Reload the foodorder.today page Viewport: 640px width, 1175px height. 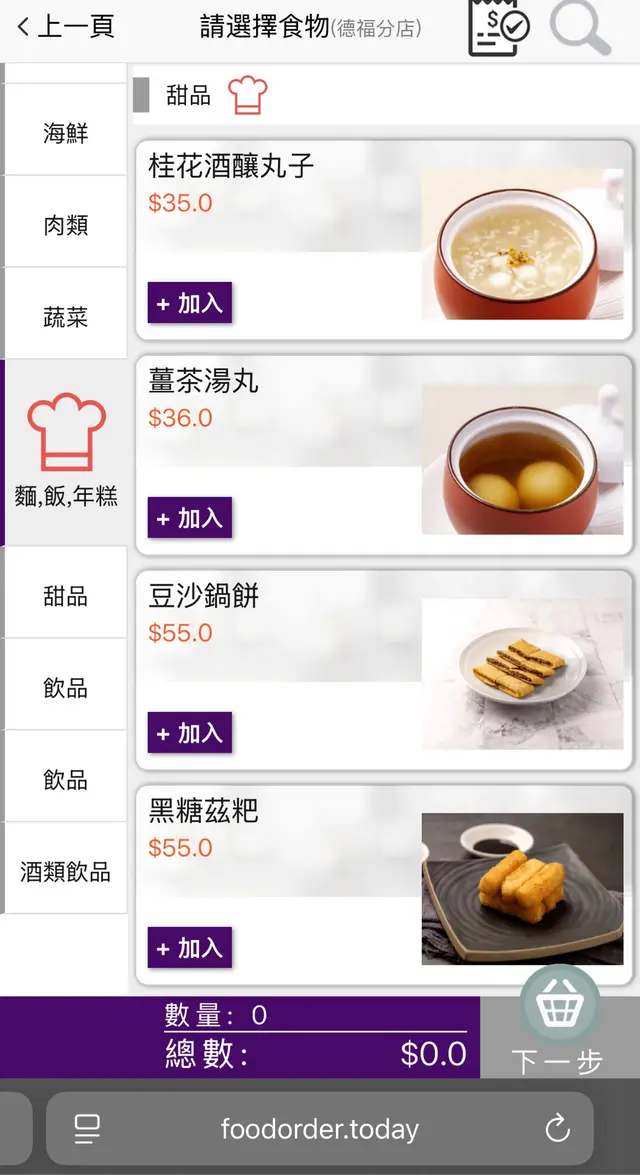pyautogui.click(x=557, y=1130)
